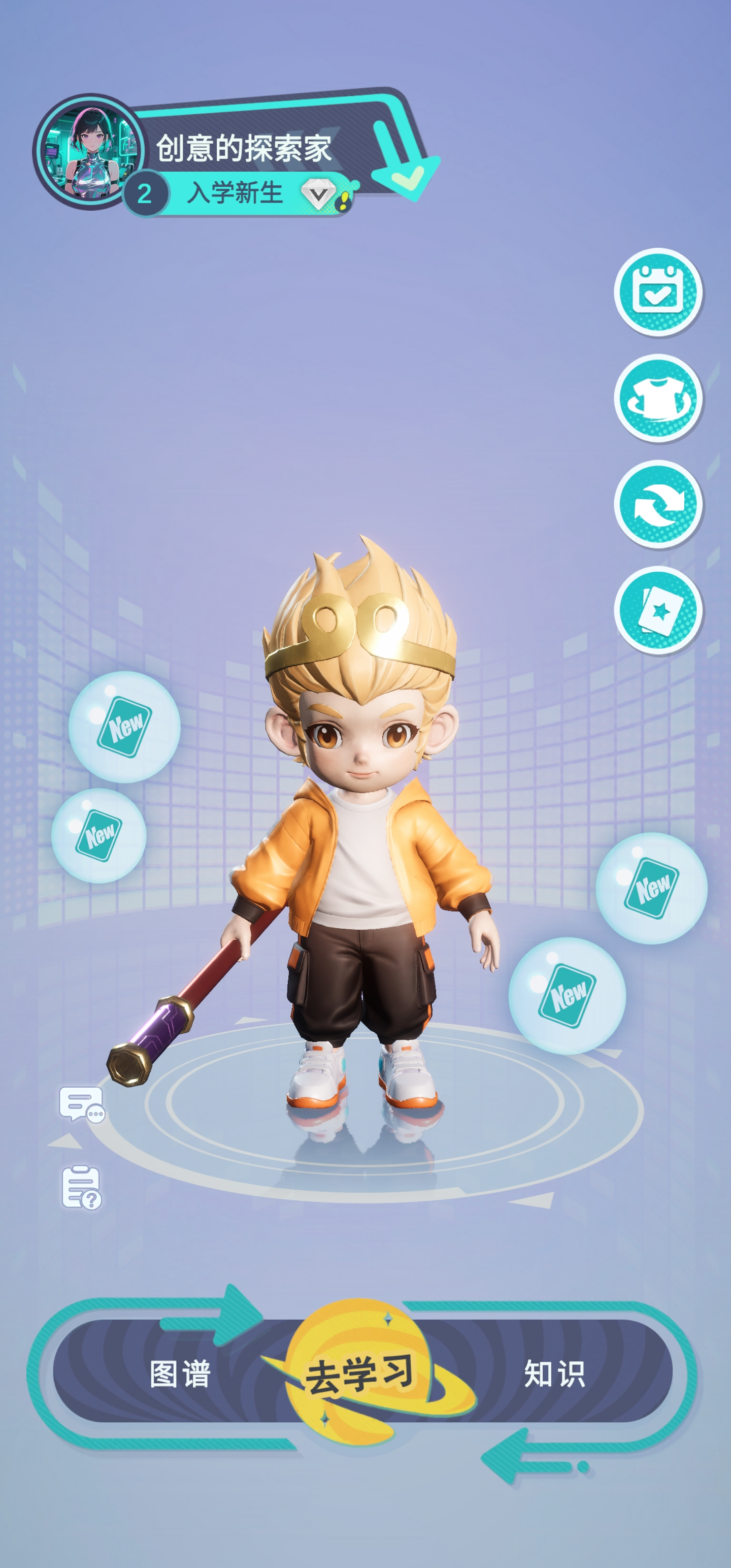Switch to the 知识 section
The image size is (731, 1568).
pos(554,1375)
